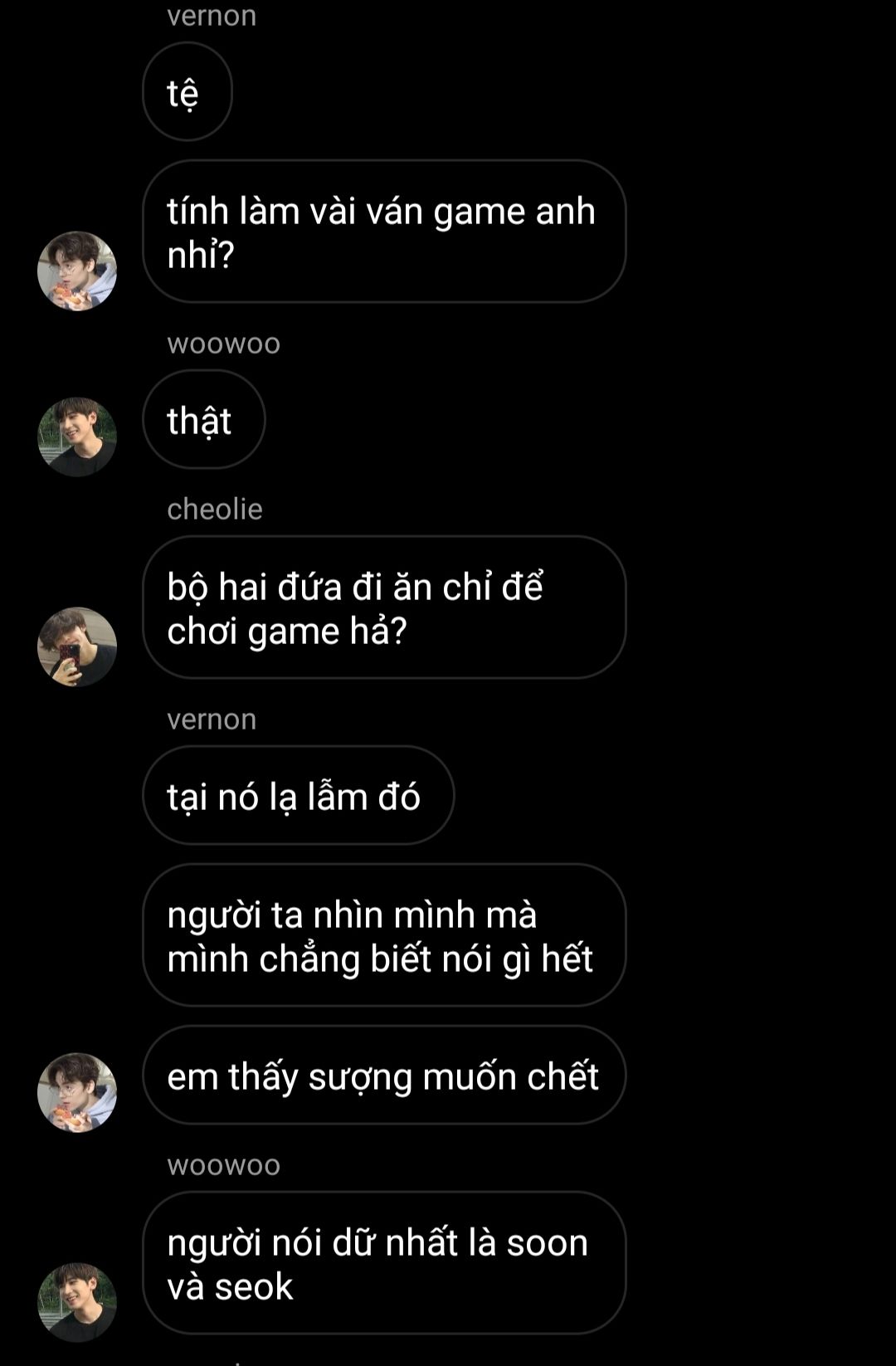This screenshot has height=1366, width=896.
Task: View cheolie's profile picture
Action: click(x=77, y=646)
